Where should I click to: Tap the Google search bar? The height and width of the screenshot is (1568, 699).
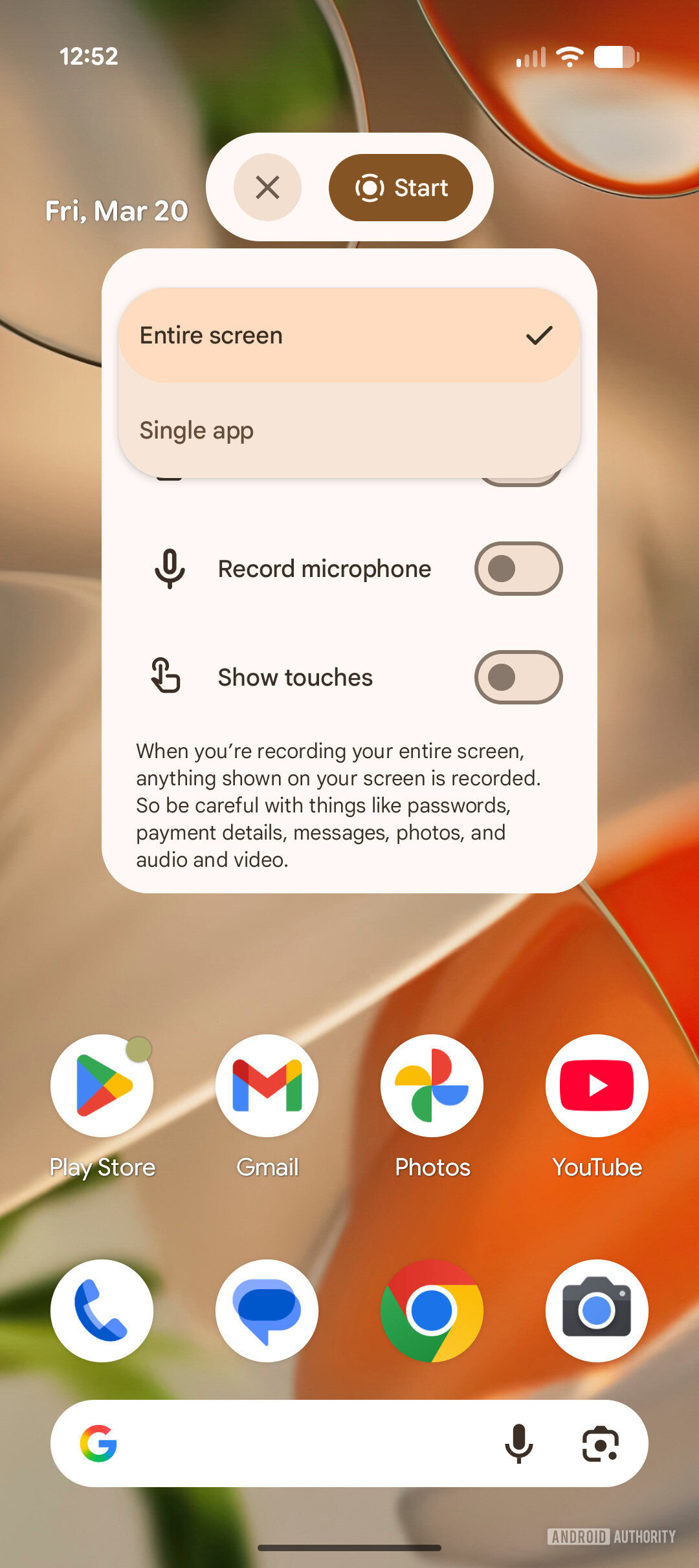coord(311,1443)
